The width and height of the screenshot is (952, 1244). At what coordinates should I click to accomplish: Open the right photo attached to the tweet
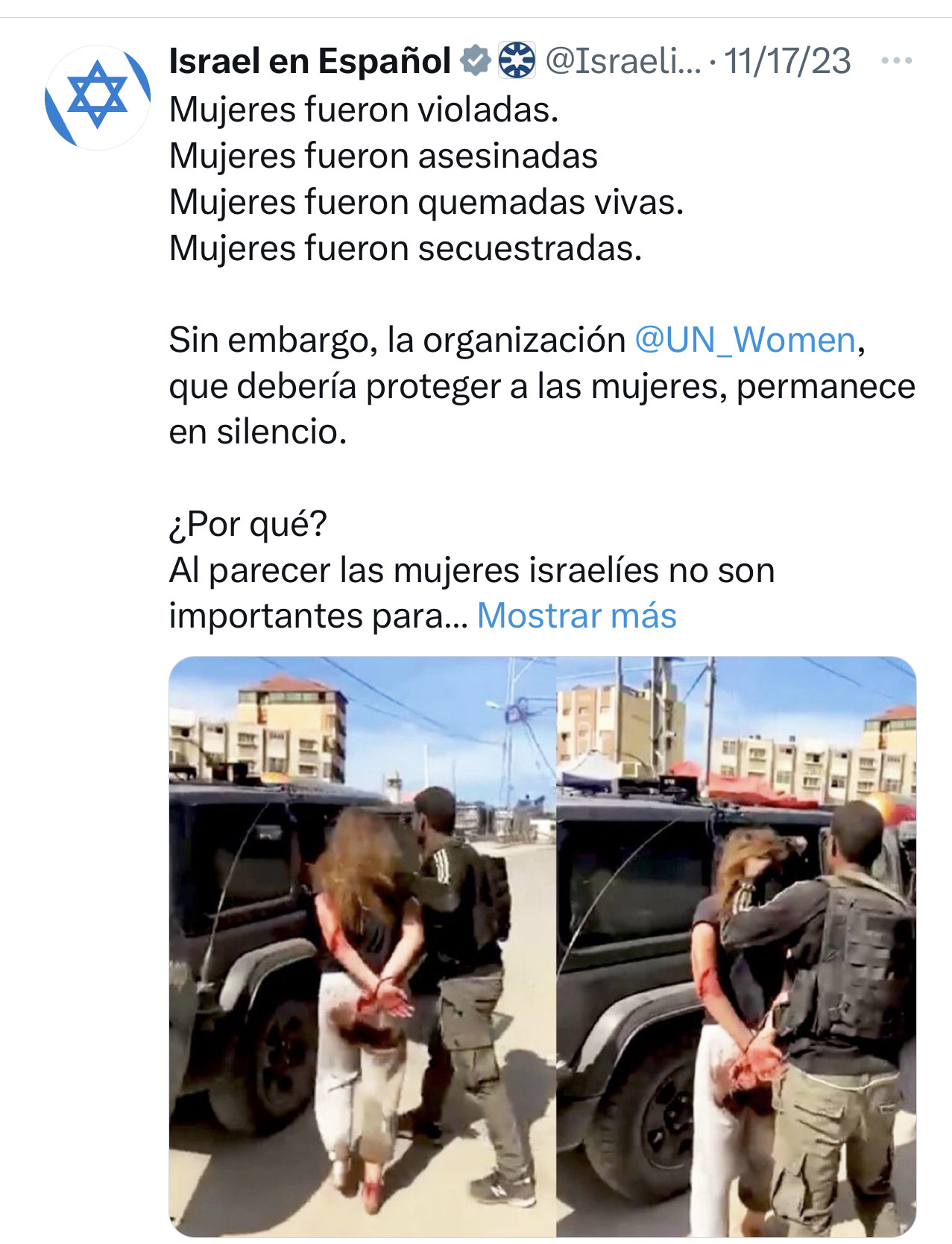737,945
